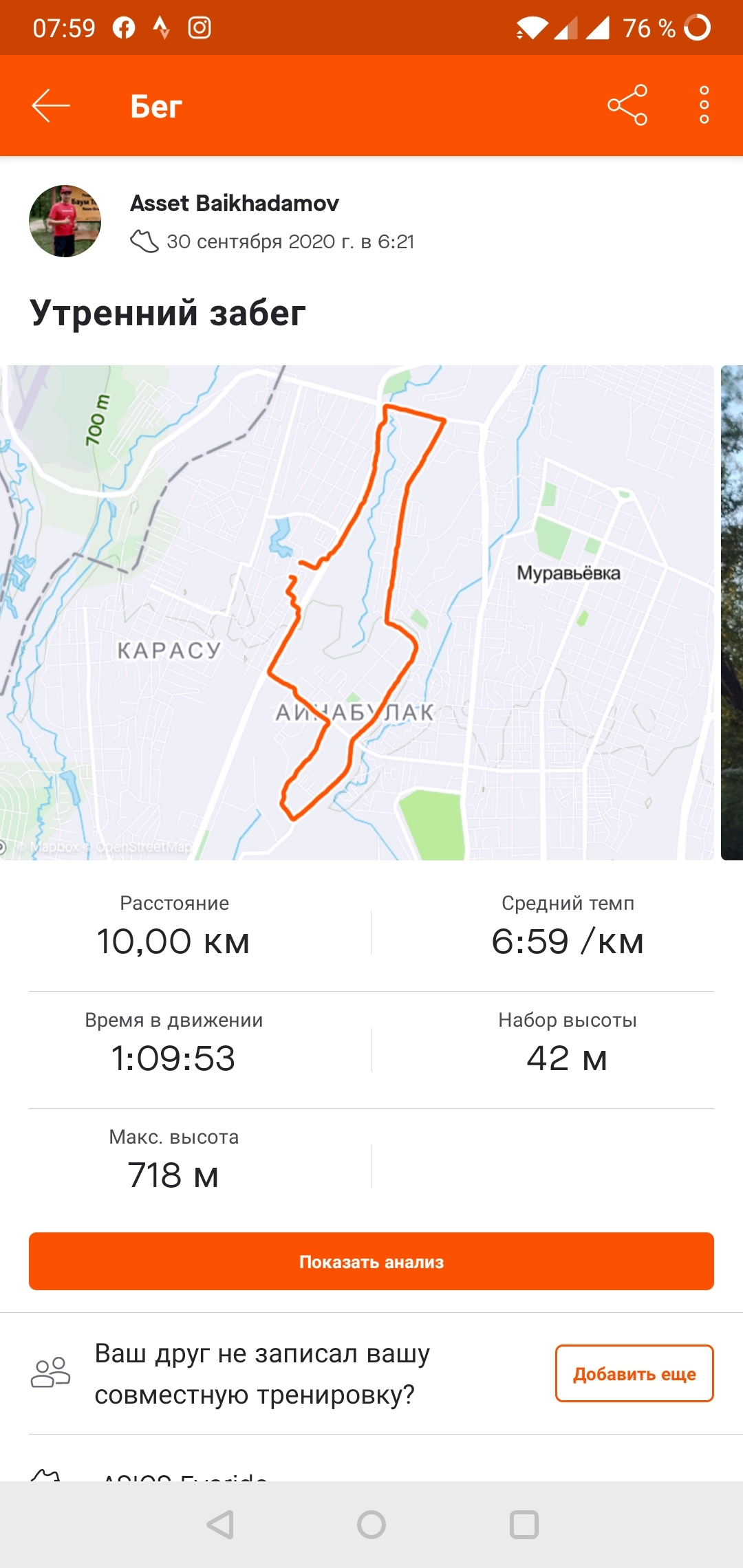Open recent apps from navigation bar
743x1568 pixels.
524,1525
